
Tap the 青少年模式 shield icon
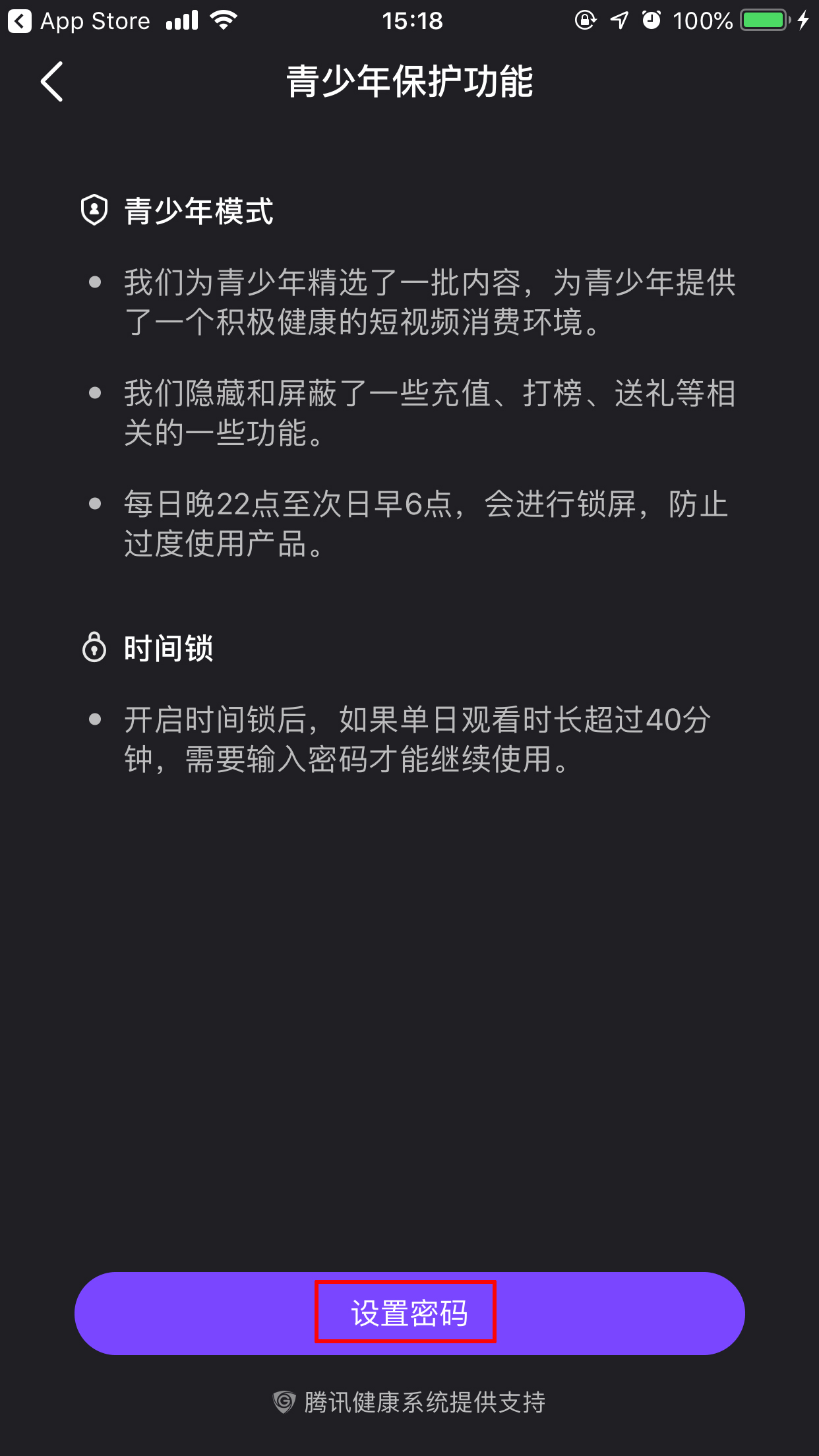[x=93, y=210]
